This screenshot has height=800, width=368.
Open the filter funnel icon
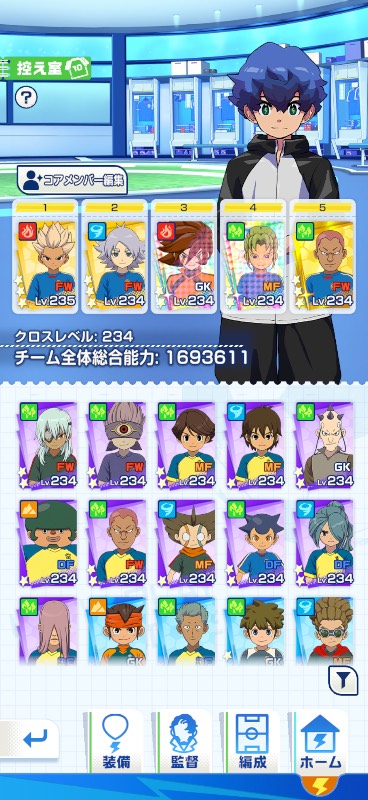click(x=342, y=681)
